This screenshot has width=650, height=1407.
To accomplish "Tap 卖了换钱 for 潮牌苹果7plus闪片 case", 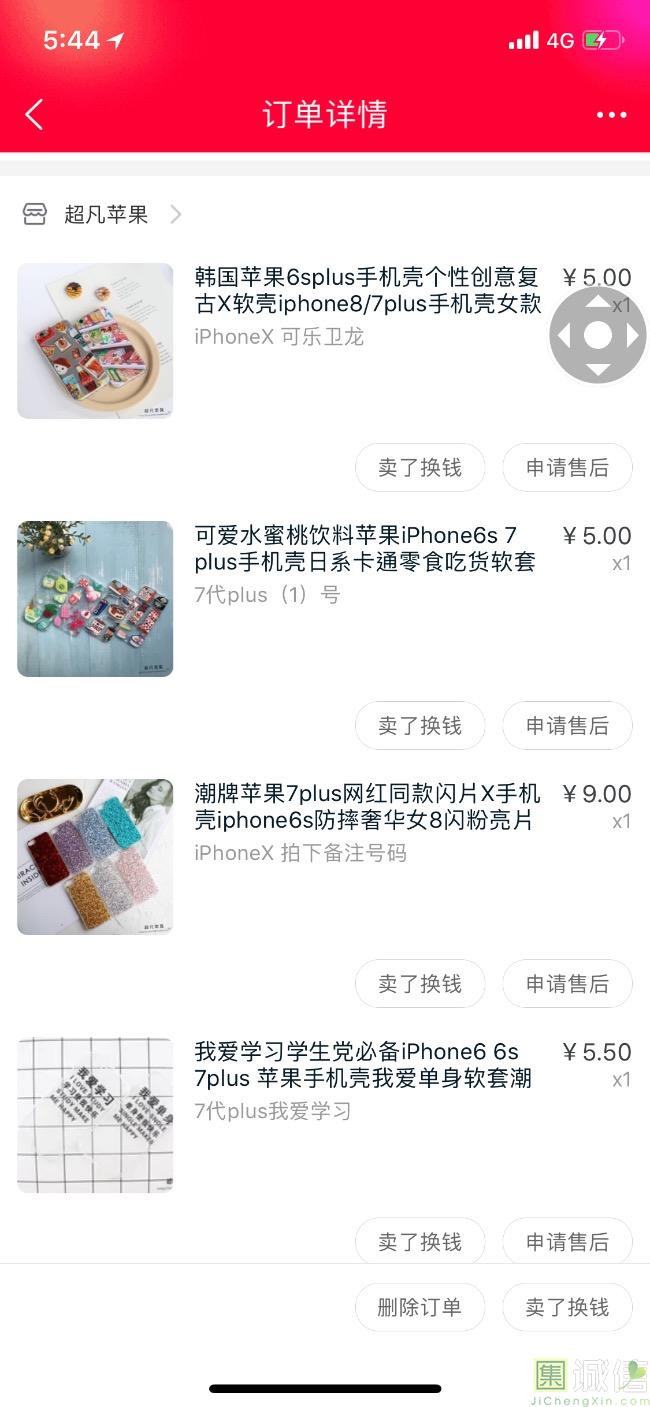I will coord(420,984).
